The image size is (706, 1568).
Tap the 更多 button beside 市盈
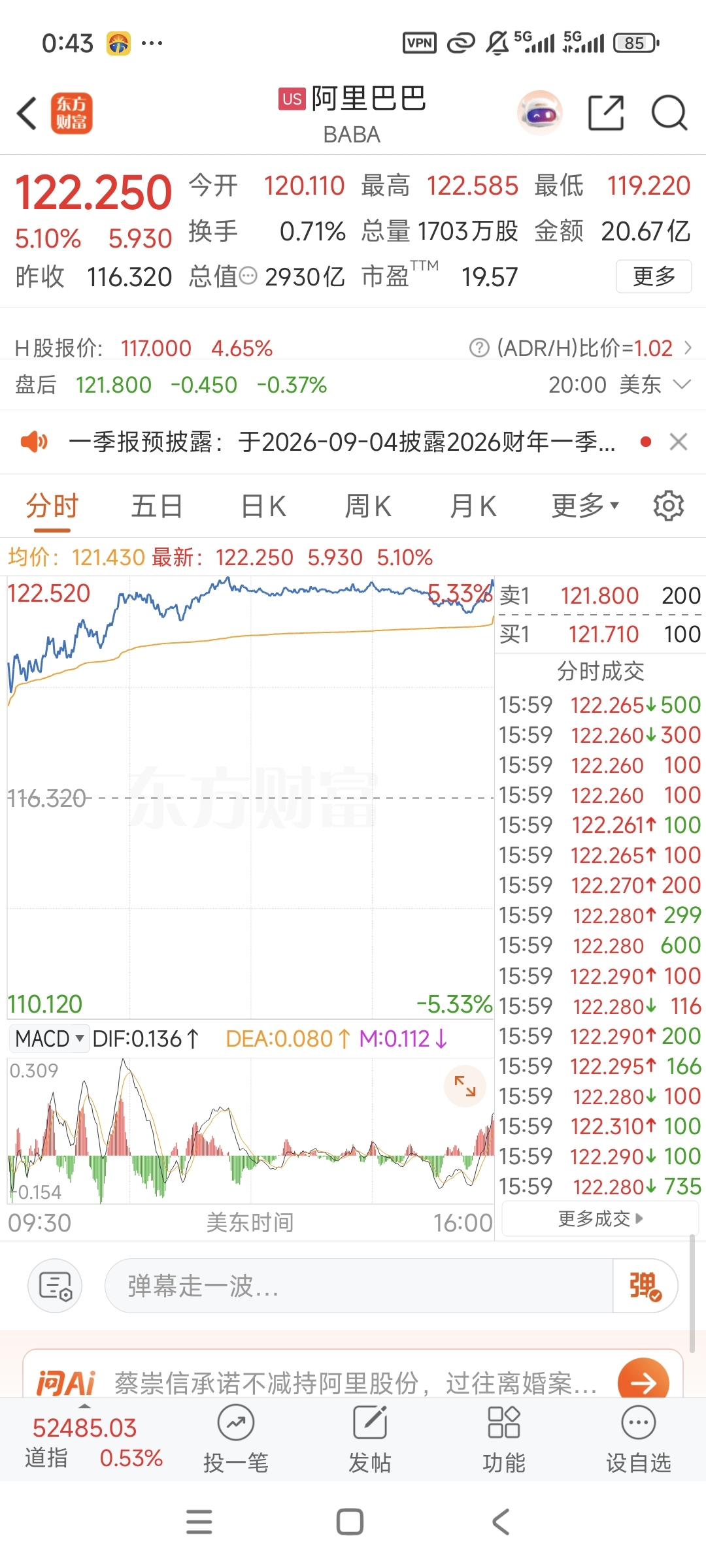pyautogui.click(x=654, y=276)
